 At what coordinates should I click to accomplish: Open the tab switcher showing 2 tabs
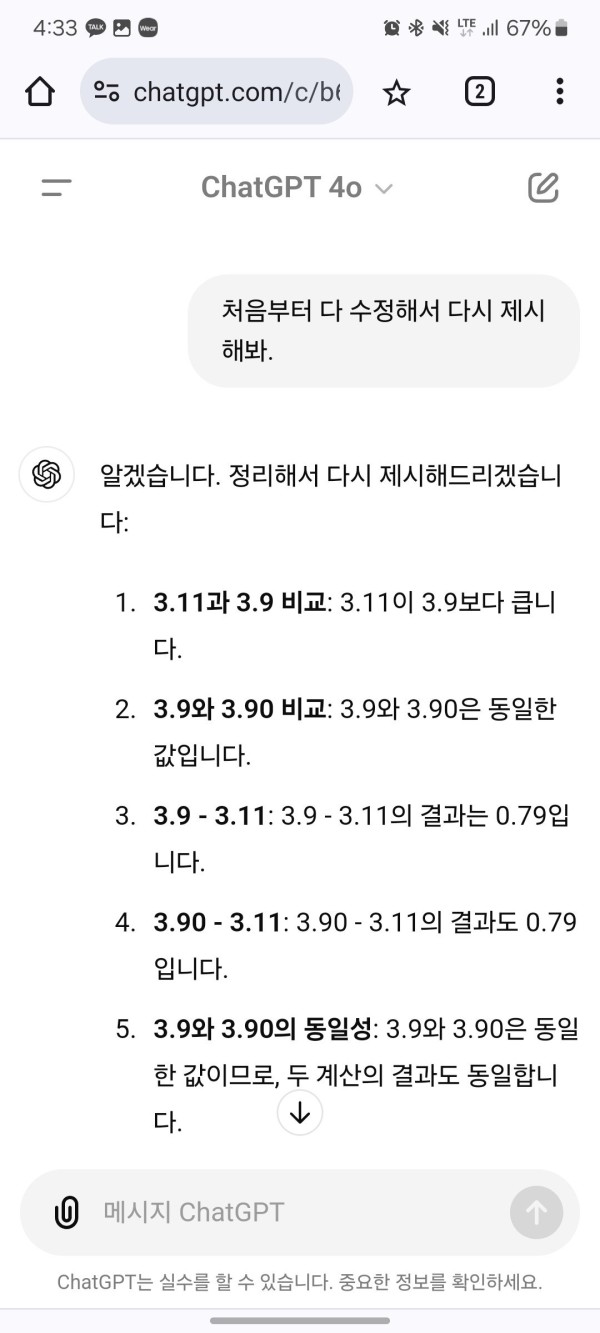(479, 92)
